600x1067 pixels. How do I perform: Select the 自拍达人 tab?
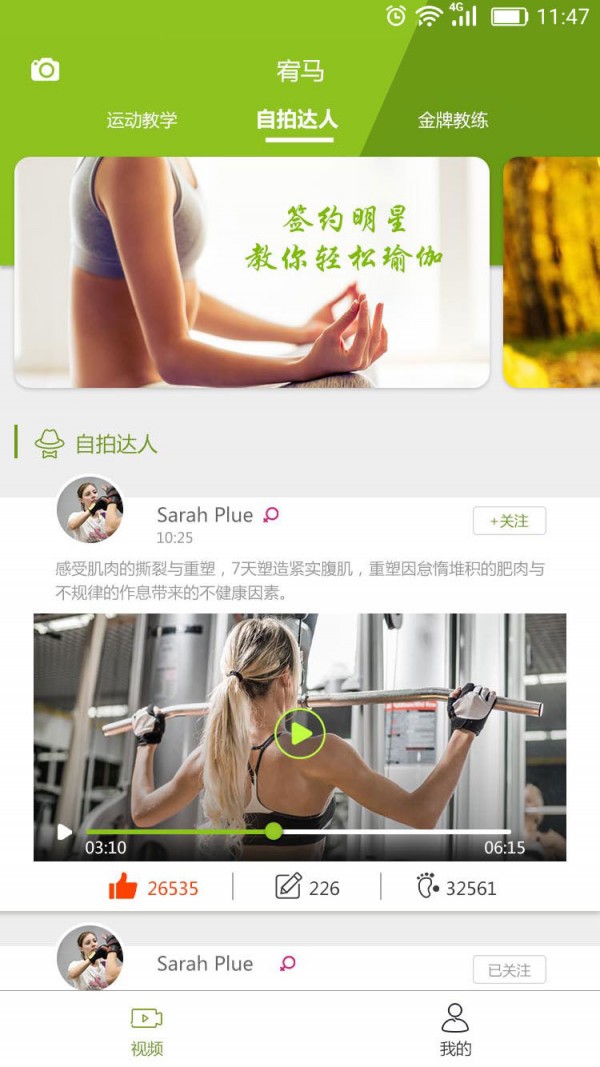pos(297,121)
